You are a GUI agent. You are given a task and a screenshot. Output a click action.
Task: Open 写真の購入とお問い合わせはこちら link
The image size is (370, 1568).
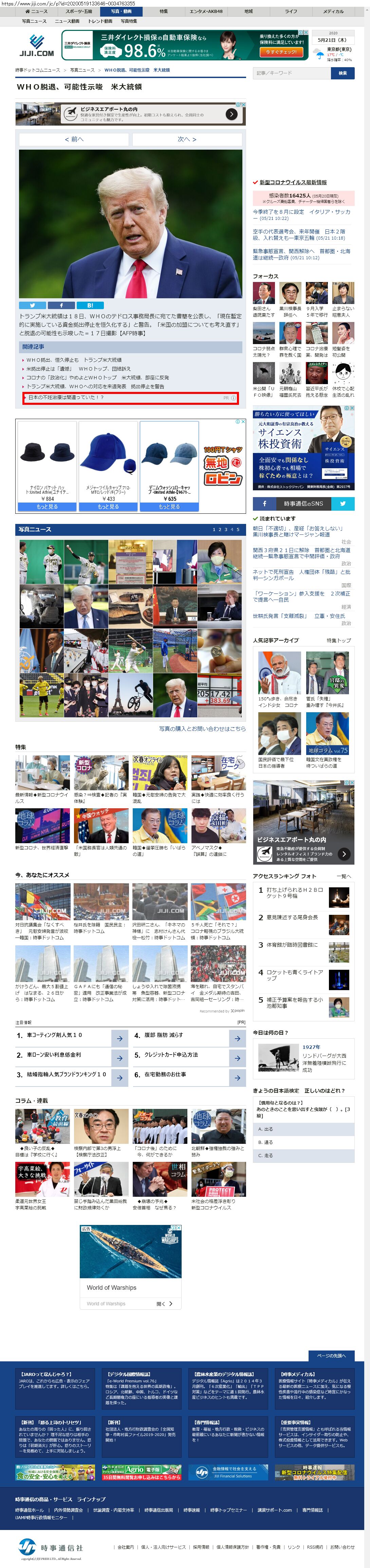click(x=202, y=729)
